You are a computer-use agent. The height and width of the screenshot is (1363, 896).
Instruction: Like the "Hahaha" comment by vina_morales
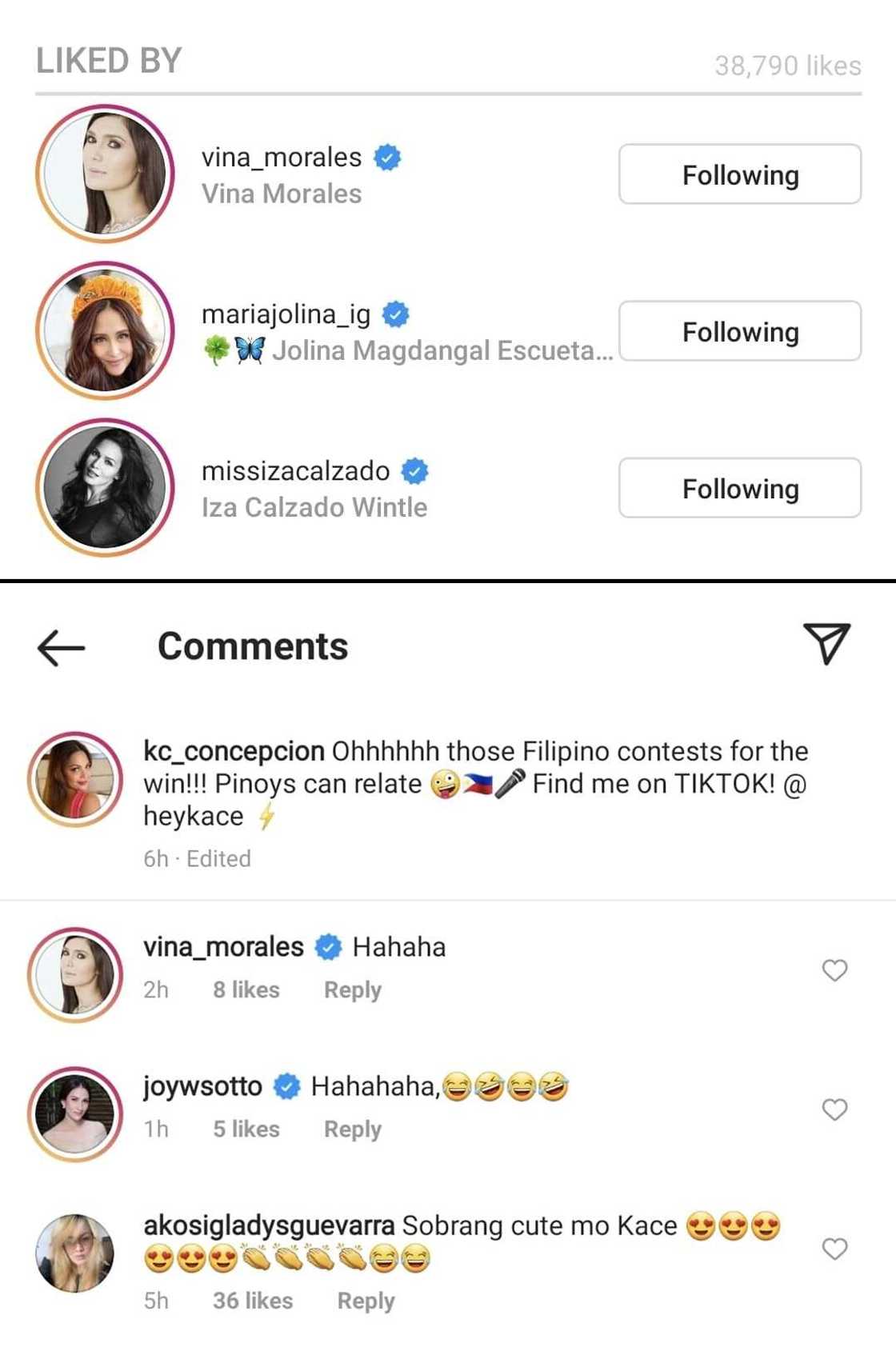click(834, 970)
